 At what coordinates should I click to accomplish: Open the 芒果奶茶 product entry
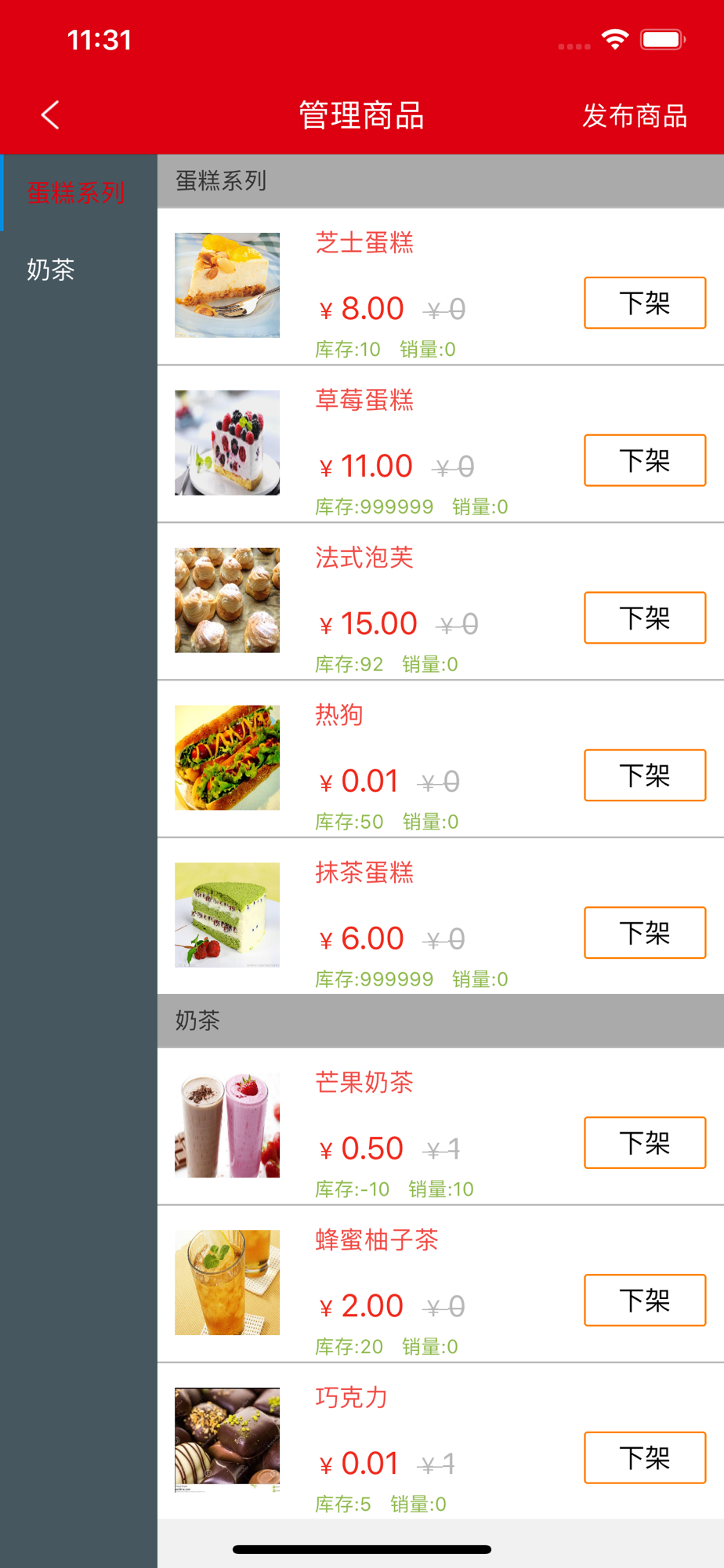pyautogui.click(x=440, y=1127)
